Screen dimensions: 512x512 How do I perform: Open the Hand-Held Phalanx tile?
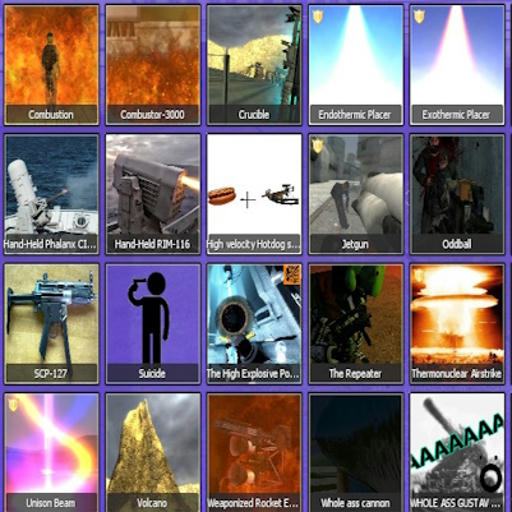tap(51, 194)
